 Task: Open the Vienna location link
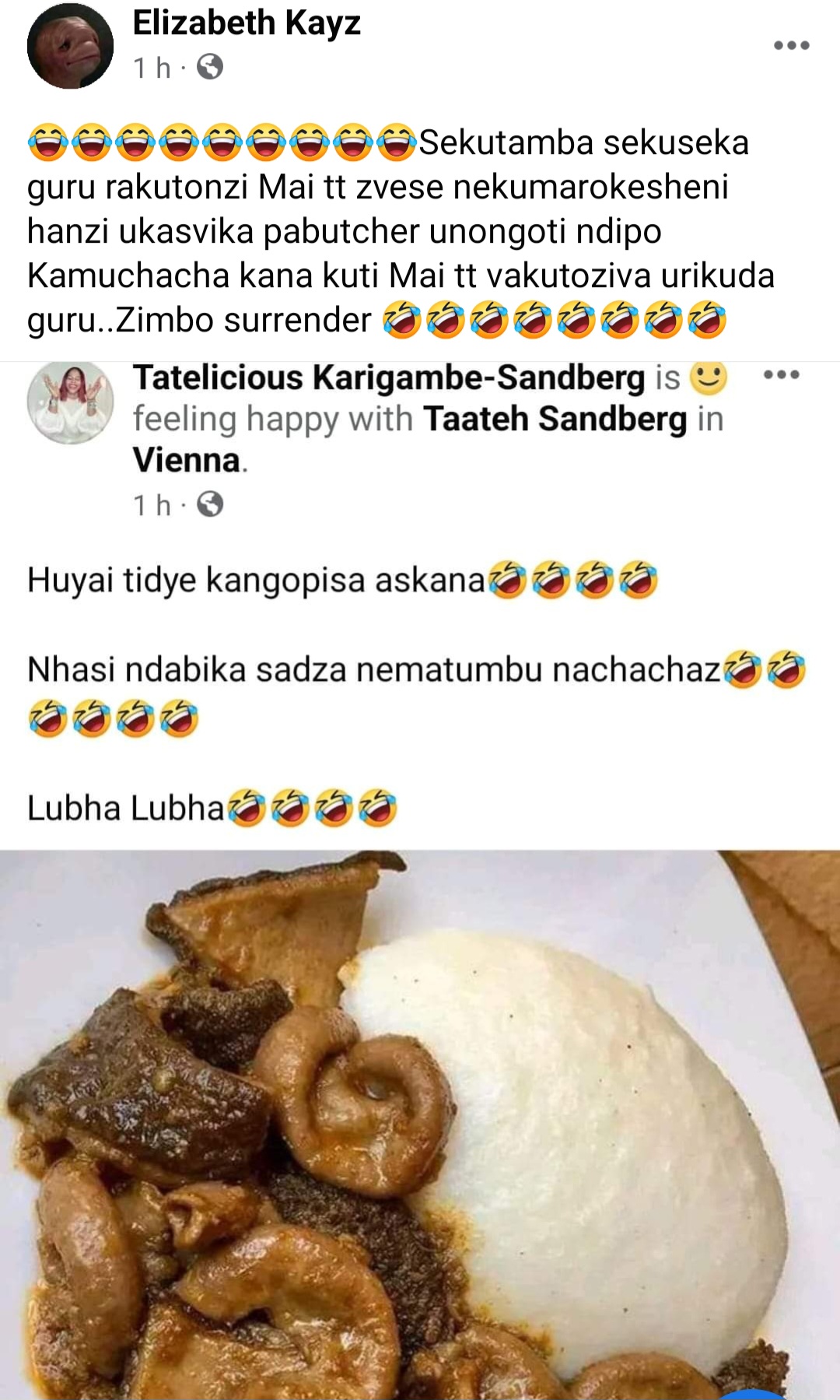(187, 461)
